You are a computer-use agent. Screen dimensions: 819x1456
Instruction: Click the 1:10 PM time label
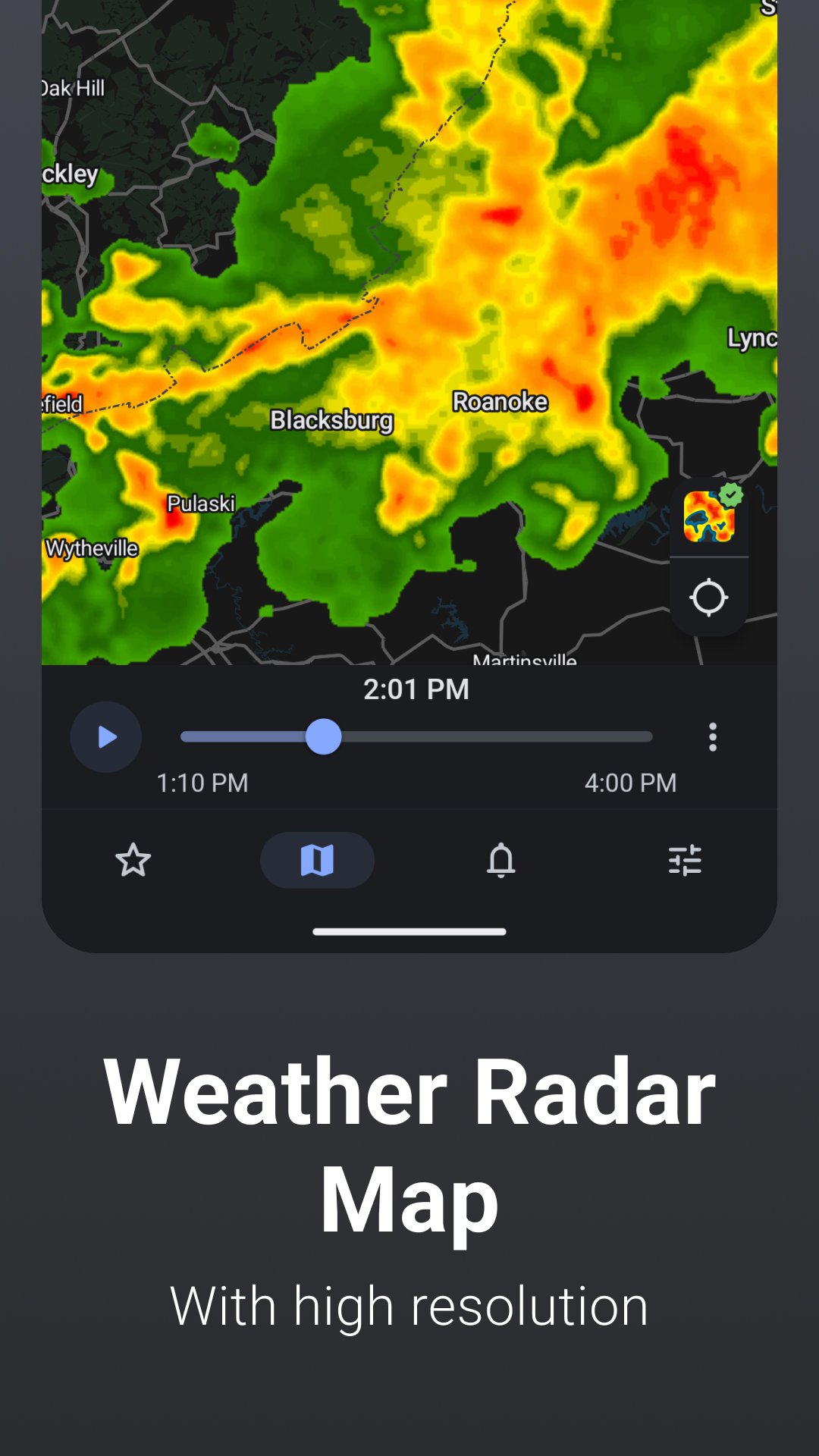coord(202,781)
